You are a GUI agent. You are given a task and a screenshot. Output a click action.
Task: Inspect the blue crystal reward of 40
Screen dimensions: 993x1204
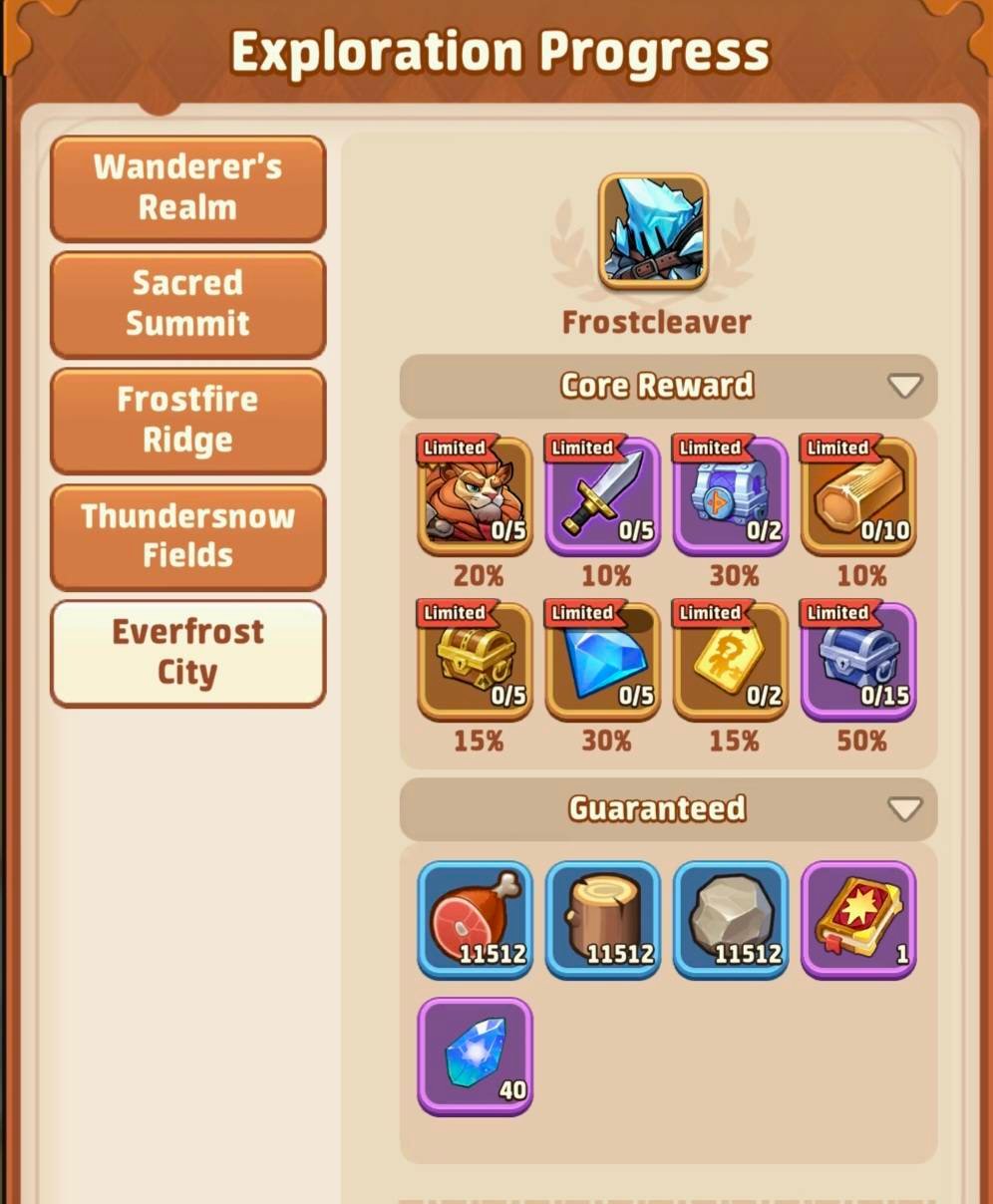[475, 1054]
